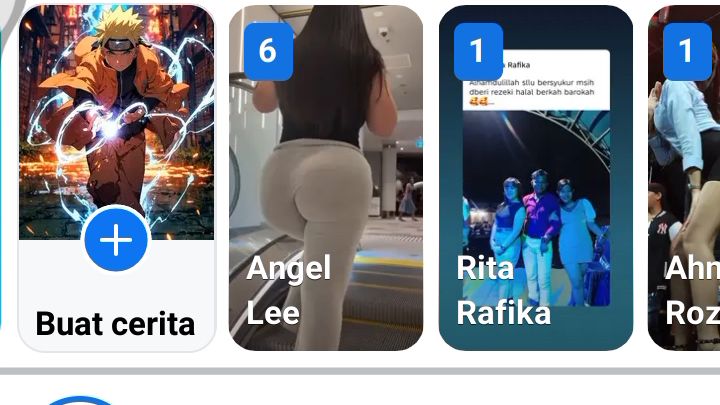Open the partially visible Ahn story

(688, 180)
